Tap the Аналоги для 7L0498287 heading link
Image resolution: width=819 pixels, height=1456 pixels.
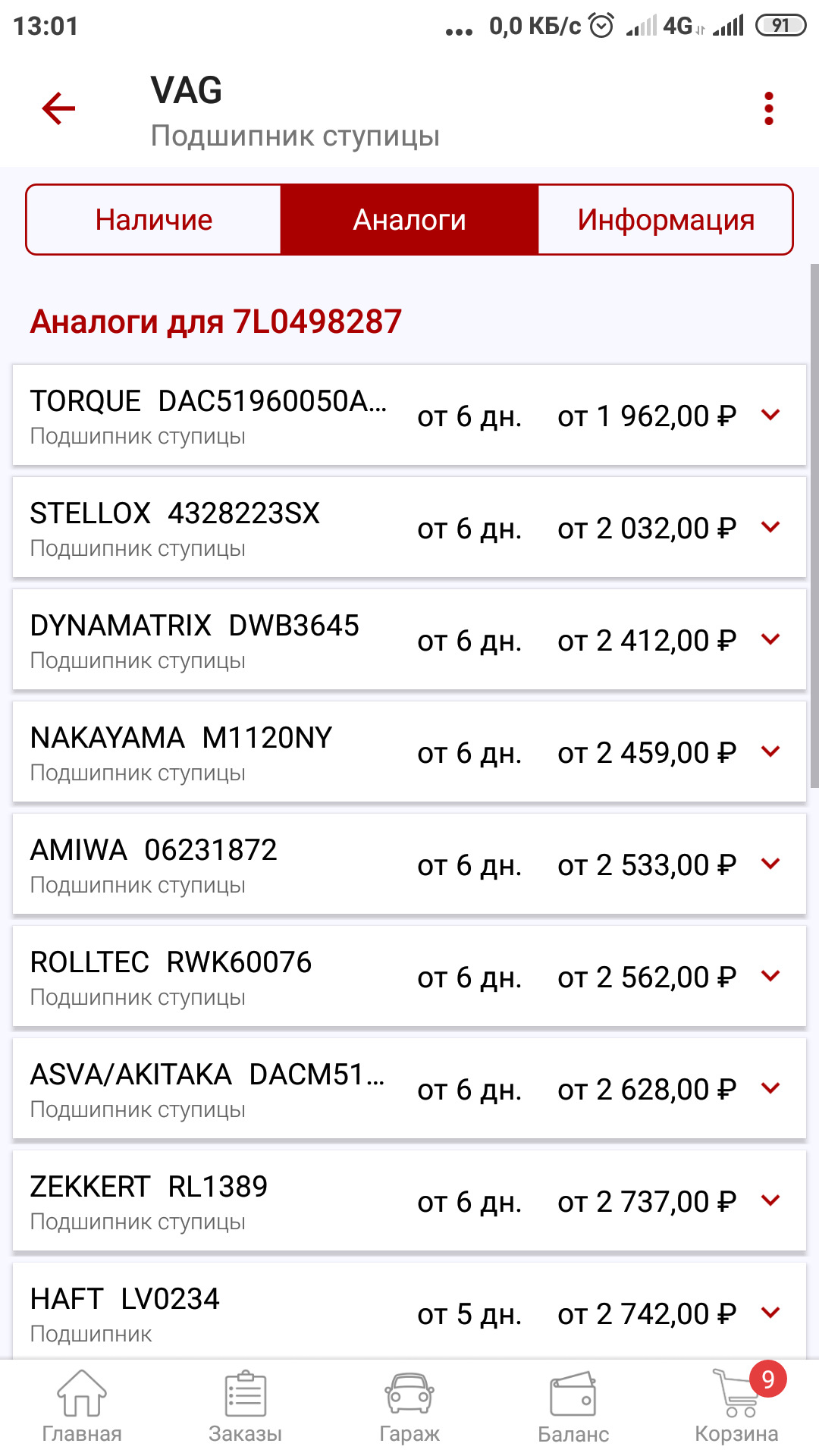click(216, 321)
